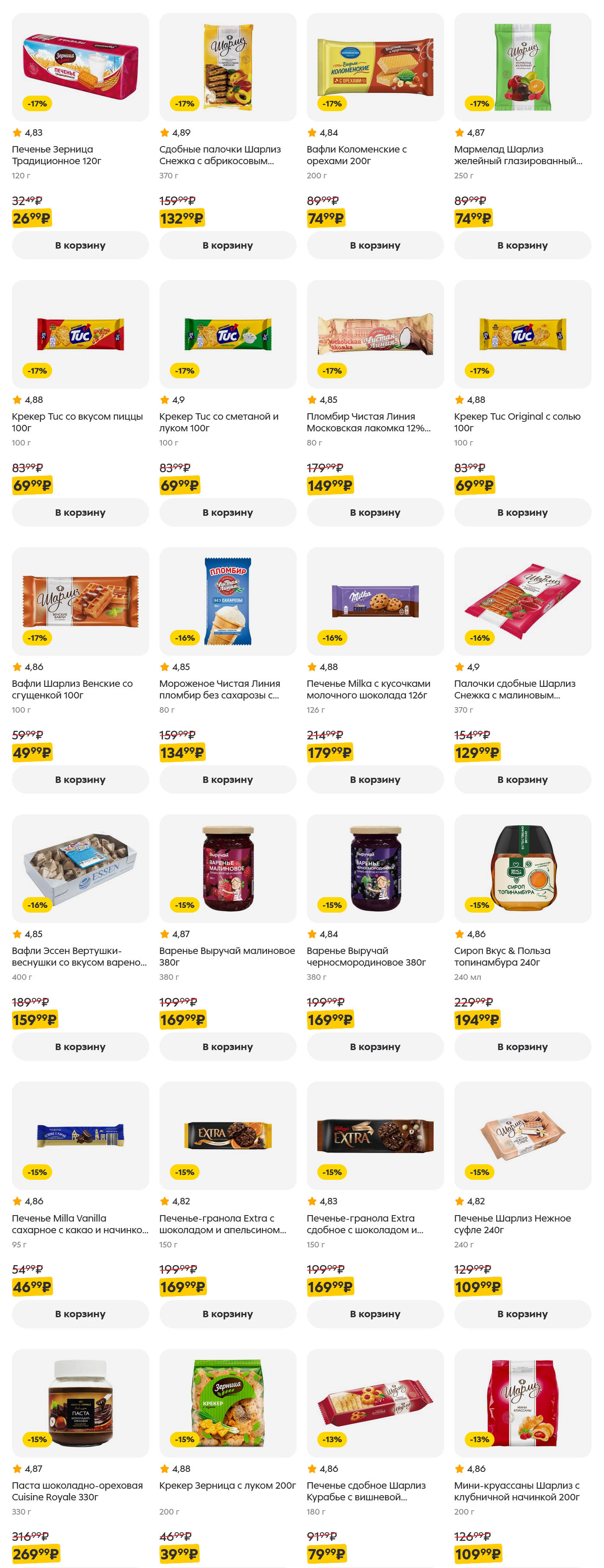Open Варенье Выручай черносмородиновое product

tap(375, 869)
